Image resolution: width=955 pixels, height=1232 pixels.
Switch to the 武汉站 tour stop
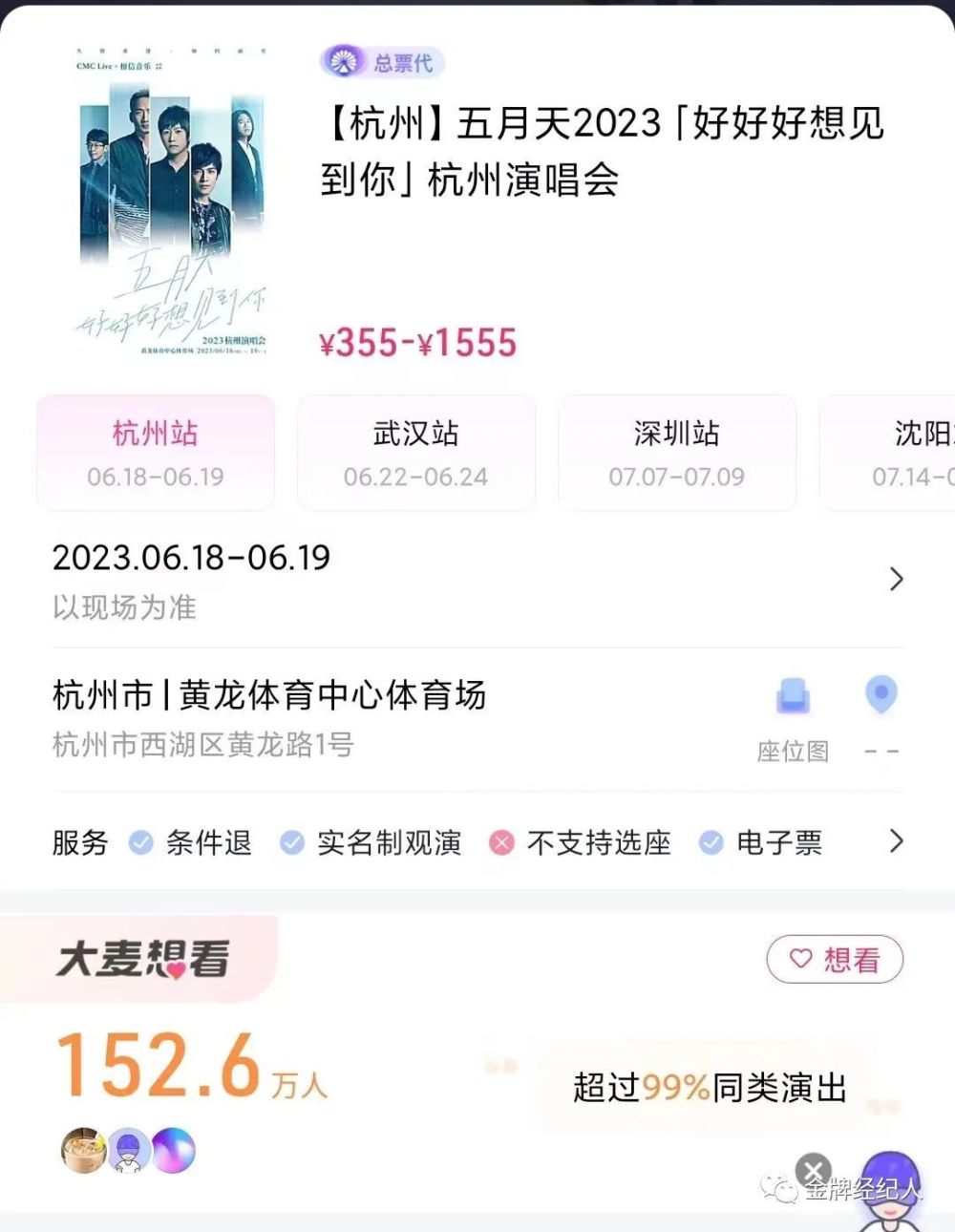(x=415, y=453)
